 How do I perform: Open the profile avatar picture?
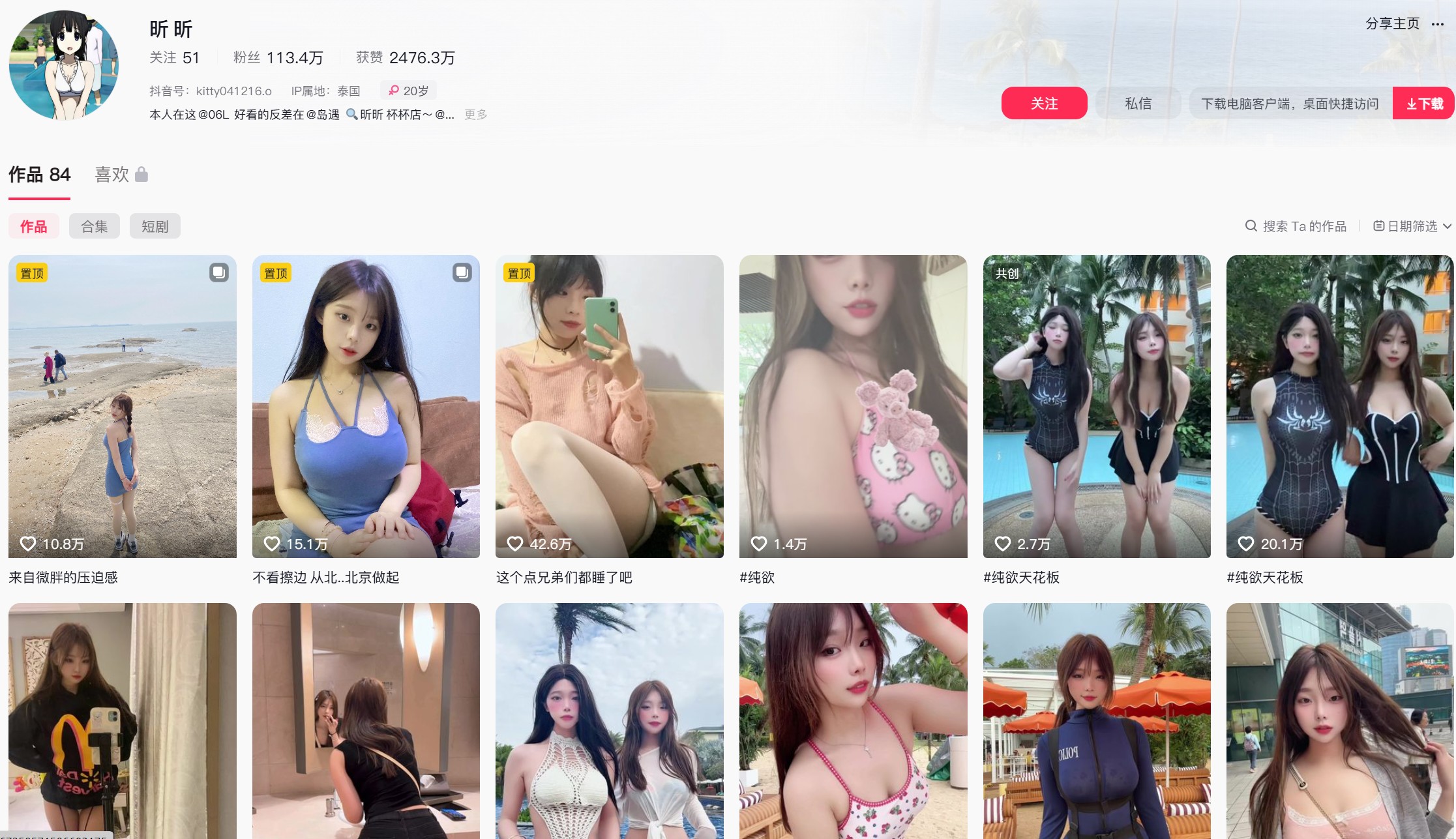64,65
